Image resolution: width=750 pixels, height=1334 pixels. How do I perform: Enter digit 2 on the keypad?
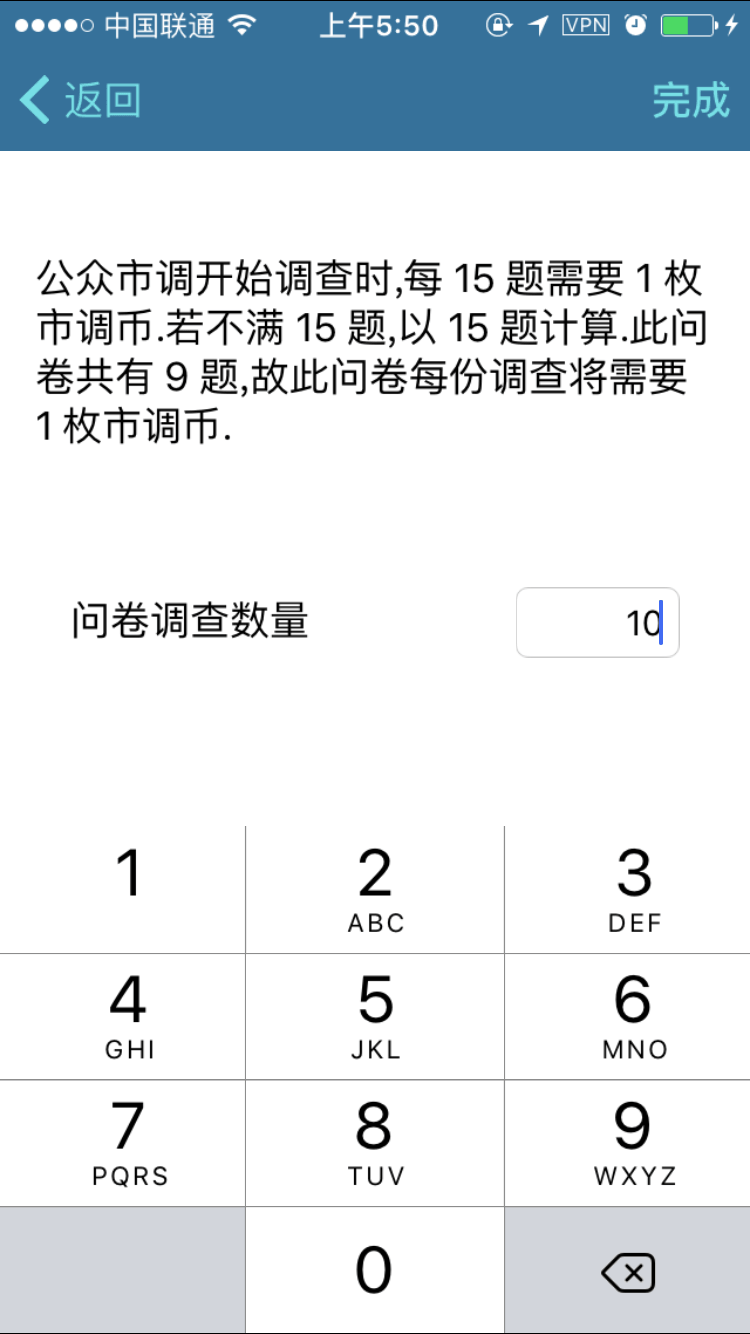point(374,890)
